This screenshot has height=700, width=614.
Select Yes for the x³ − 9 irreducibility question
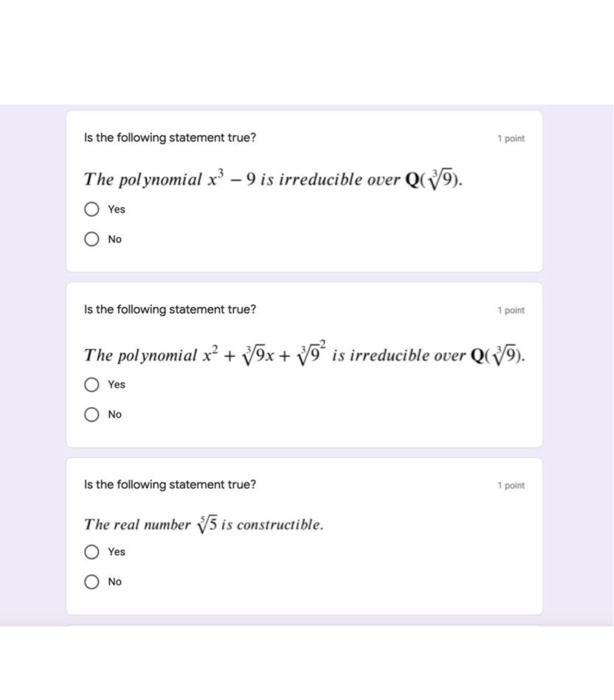pos(92,210)
